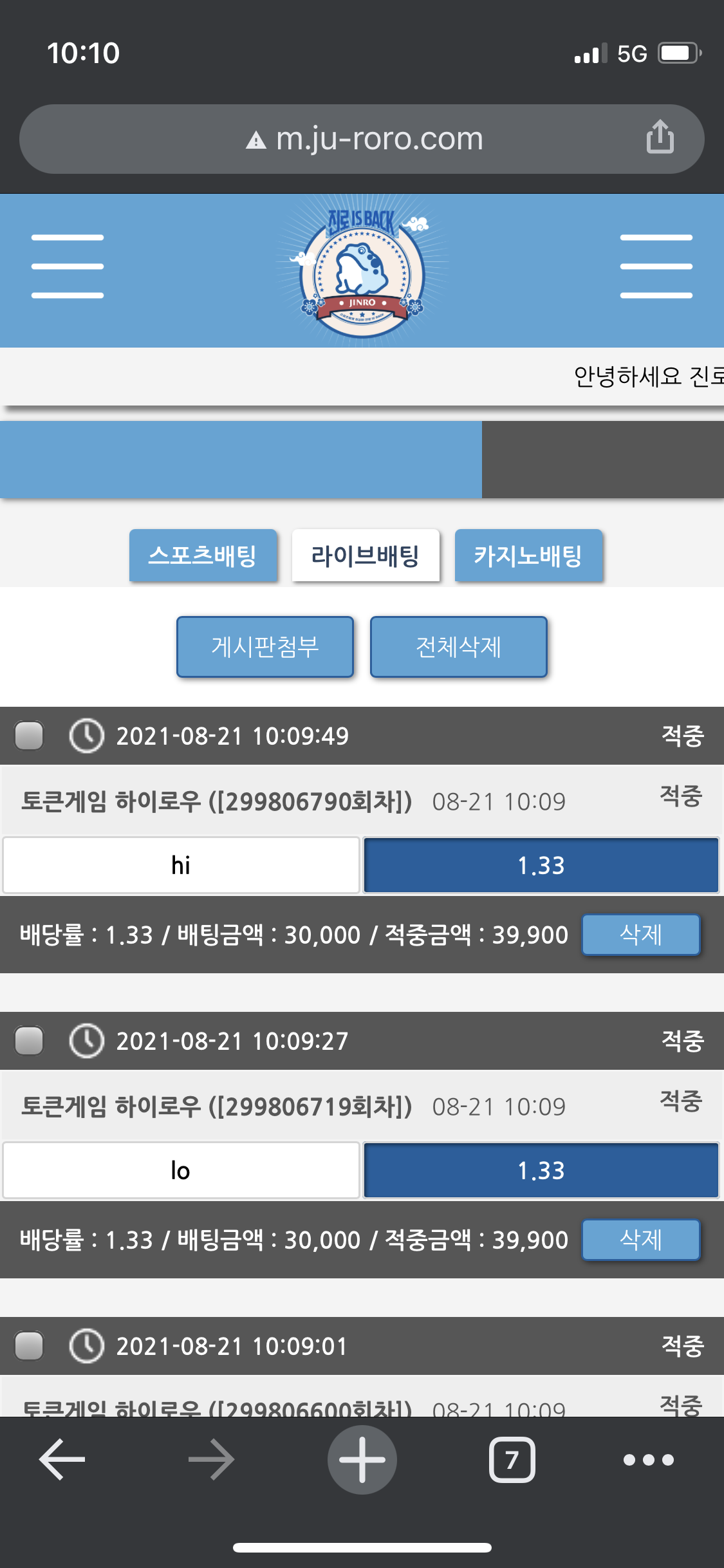Tap the 전체삭제 button
This screenshot has height=1568, width=724.
tap(458, 647)
